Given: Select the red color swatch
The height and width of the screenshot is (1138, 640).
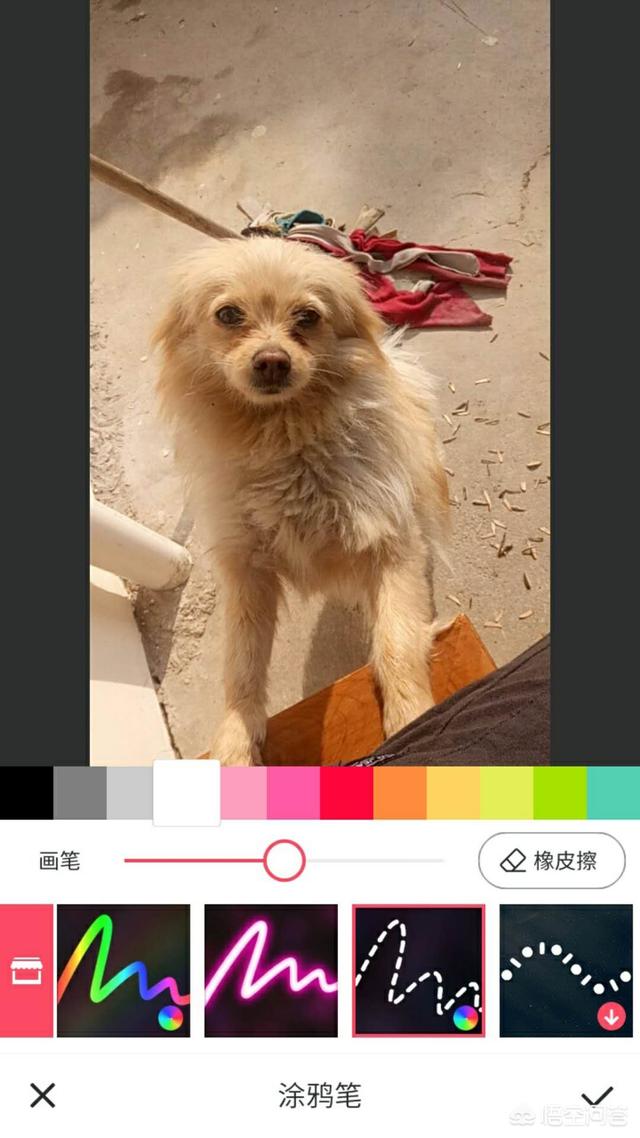Looking at the screenshot, I should pos(346,793).
